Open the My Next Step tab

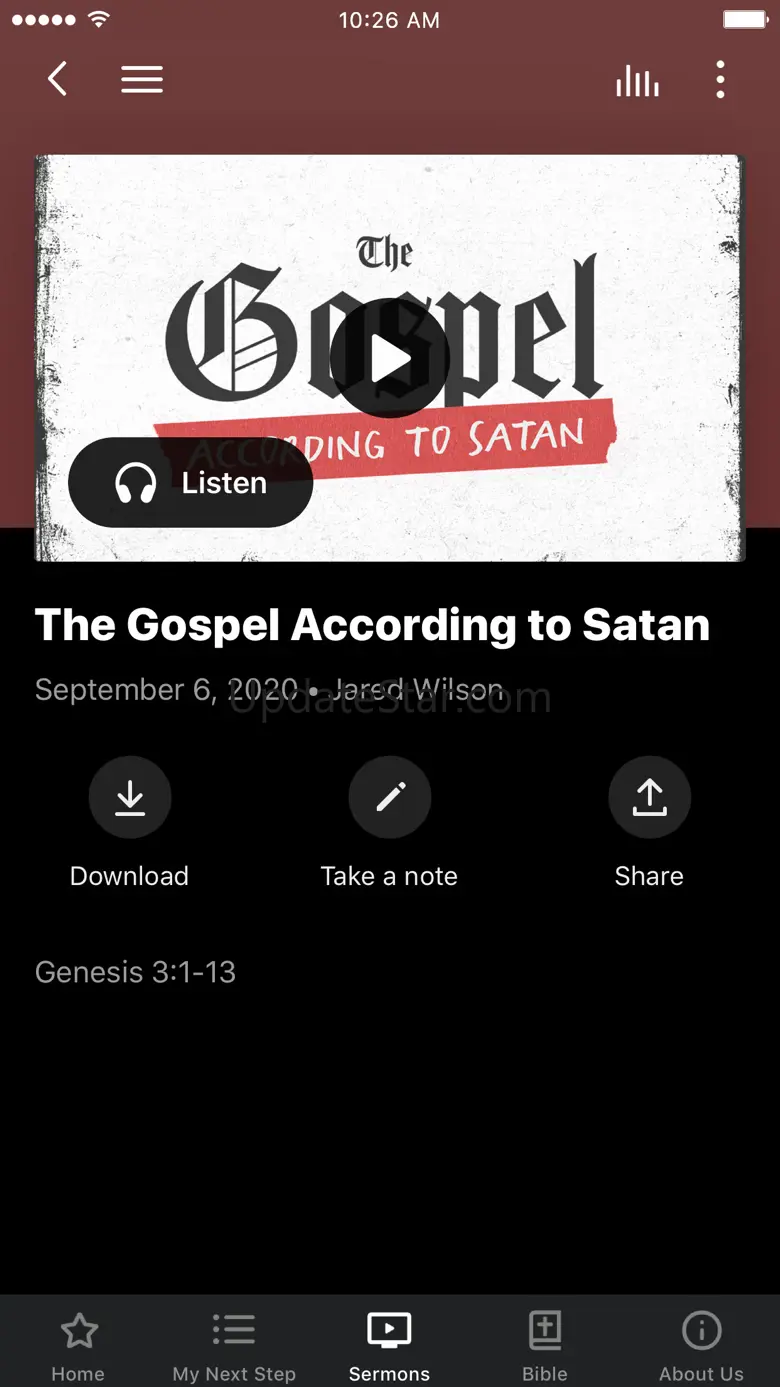tap(234, 1345)
